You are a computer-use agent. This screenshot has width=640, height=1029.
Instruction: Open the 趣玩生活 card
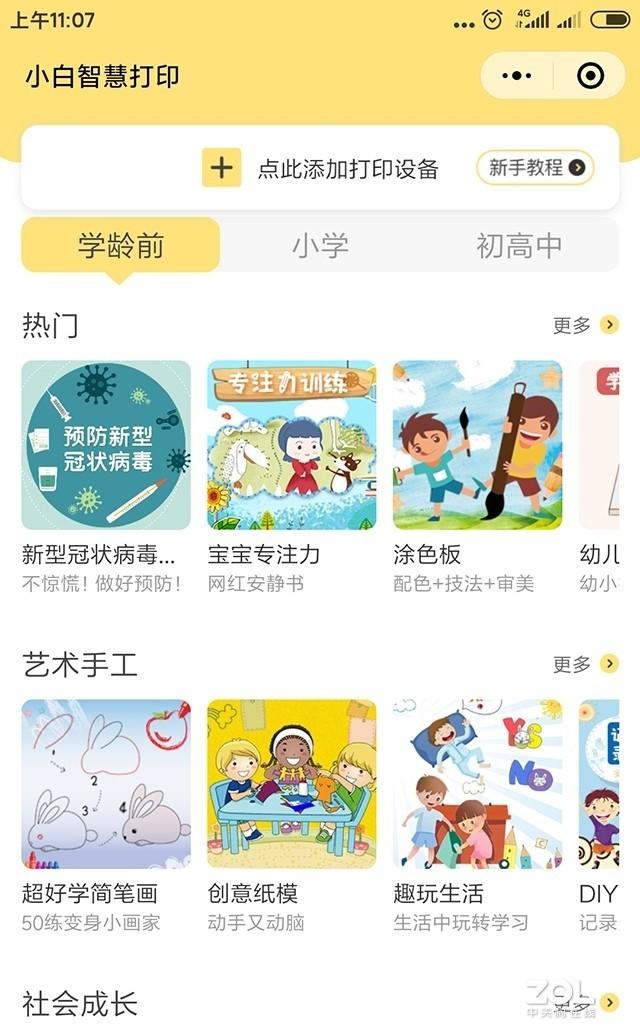click(x=478, y=784)
